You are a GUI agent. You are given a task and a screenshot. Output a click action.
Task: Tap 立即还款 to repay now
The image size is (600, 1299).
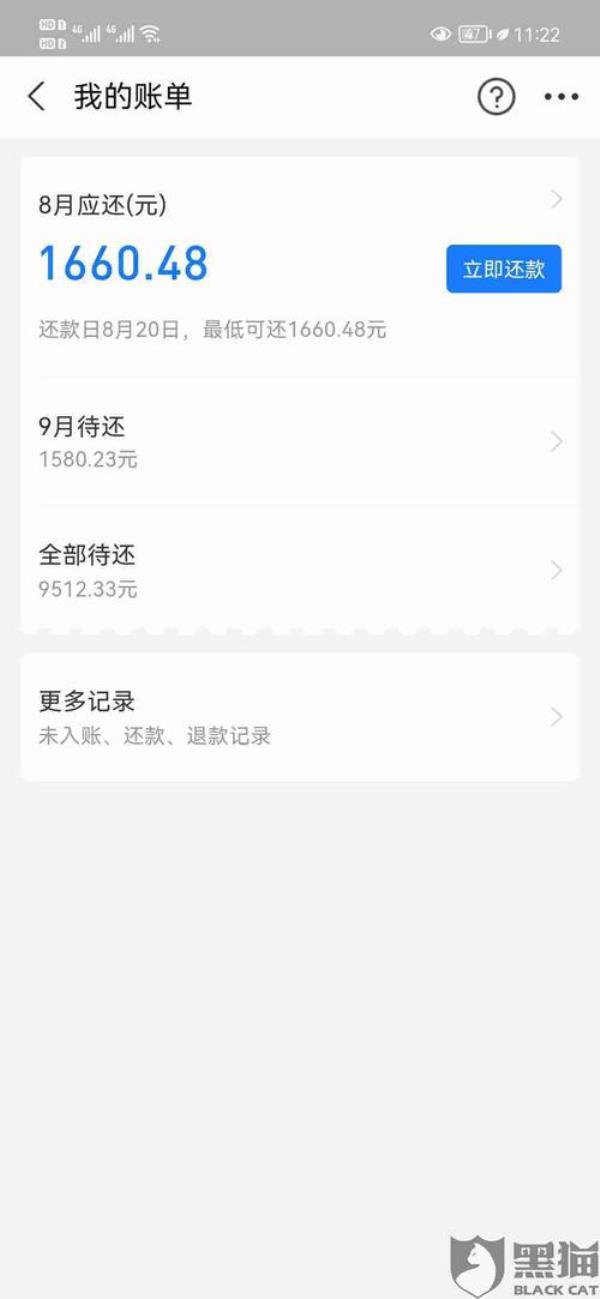tap(503, 269)
